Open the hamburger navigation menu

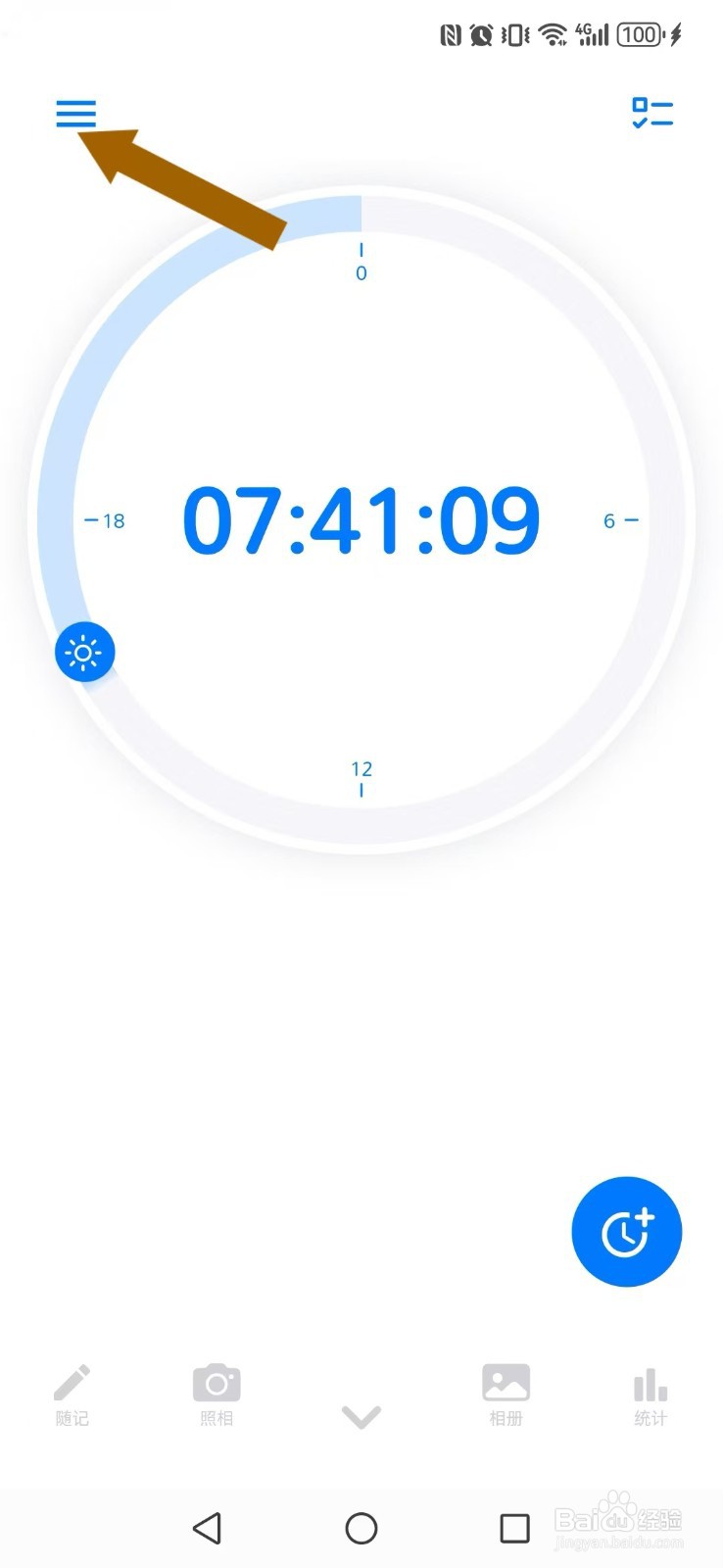(75, 114)
